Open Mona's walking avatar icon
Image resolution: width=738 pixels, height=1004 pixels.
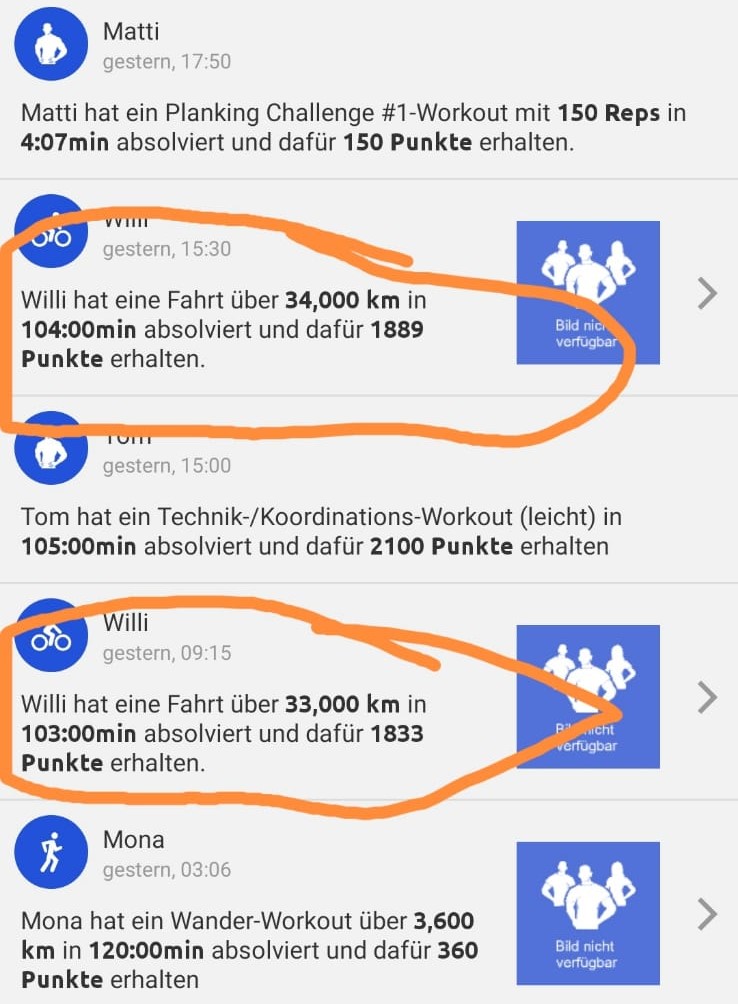(x=52, y=852)
